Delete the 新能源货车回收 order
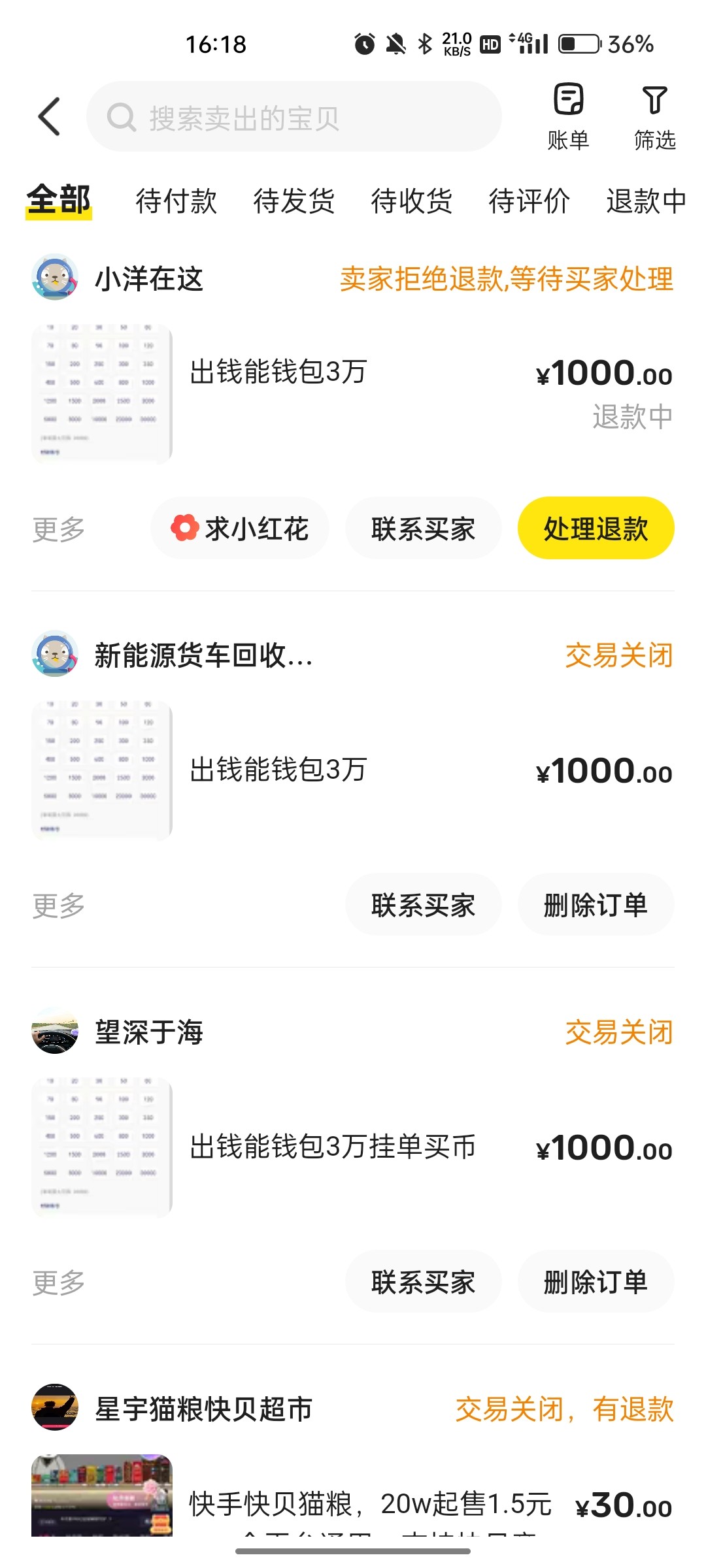 (x=596, y=905)
